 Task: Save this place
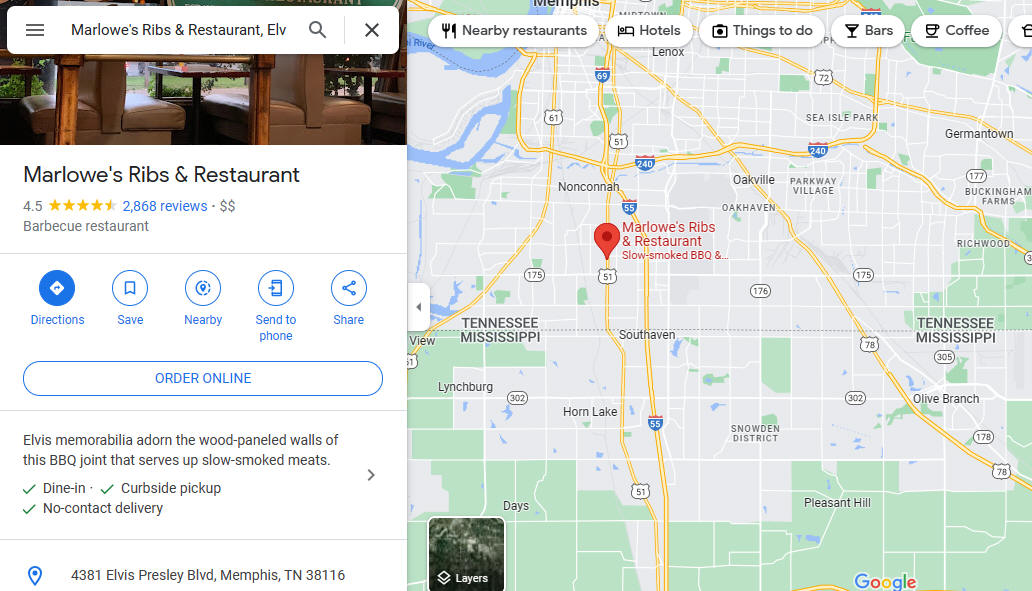pos(130,289)
